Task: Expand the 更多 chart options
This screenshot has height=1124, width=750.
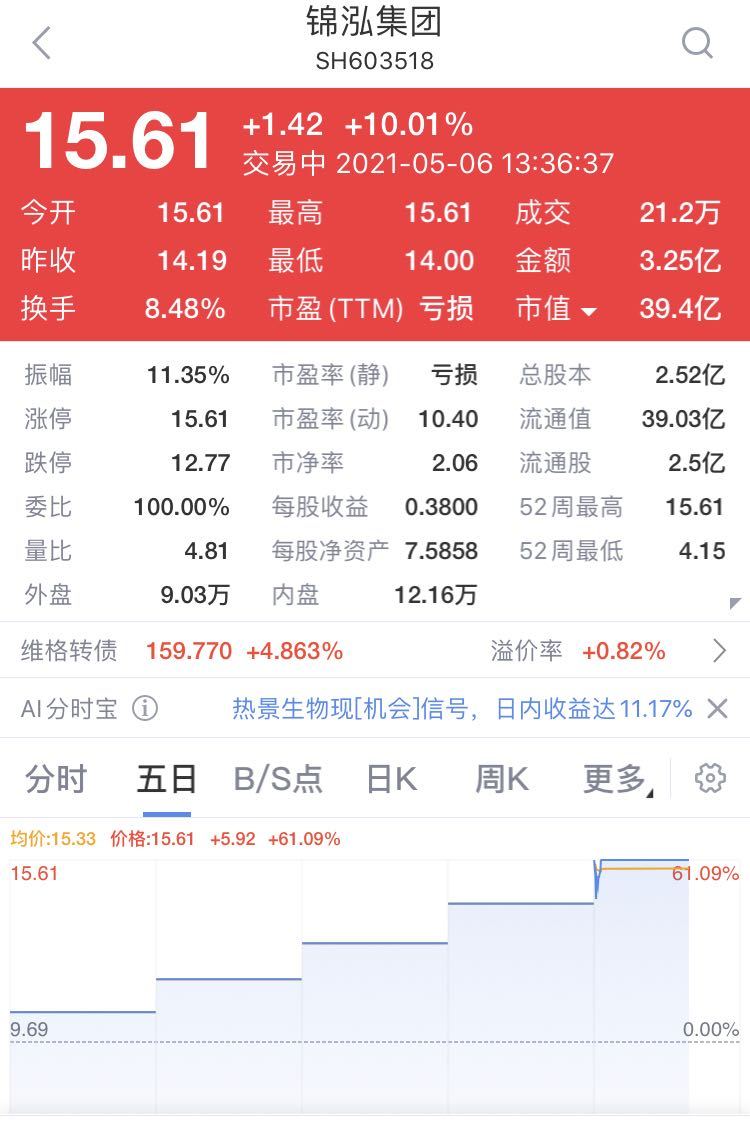Action: click(x=616, y=779)
